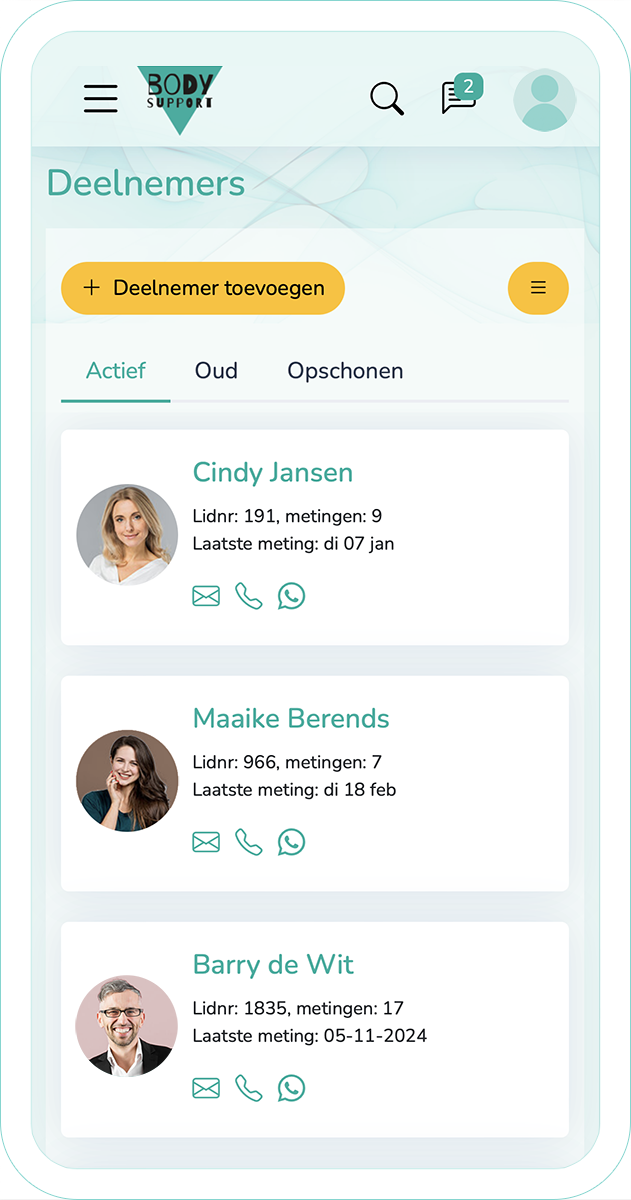The width and height of the screenshot is (631, 1200).
Task: Open the yellow list options button
Action: [538, 288]
